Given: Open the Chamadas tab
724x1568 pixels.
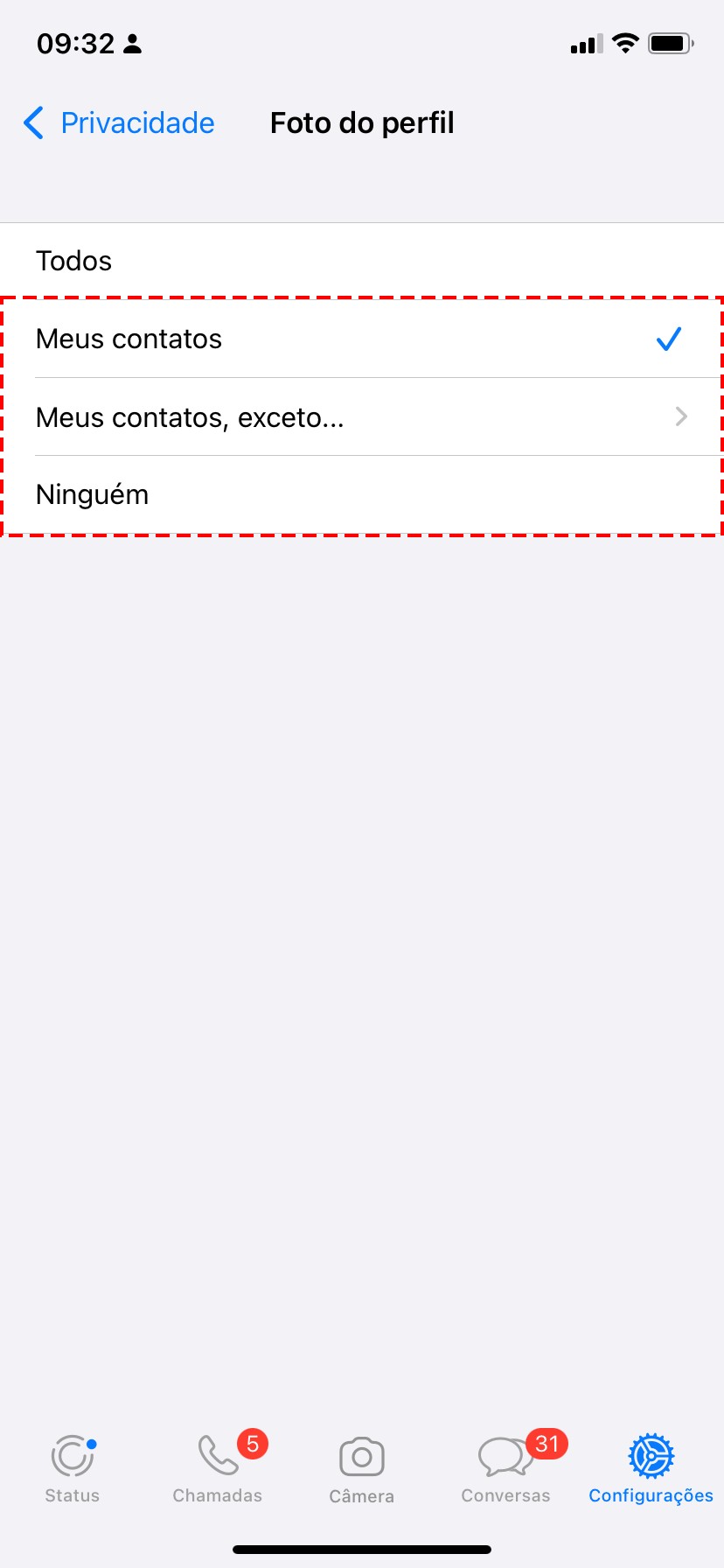Looking at the screenshot, I should point(218,1470).
